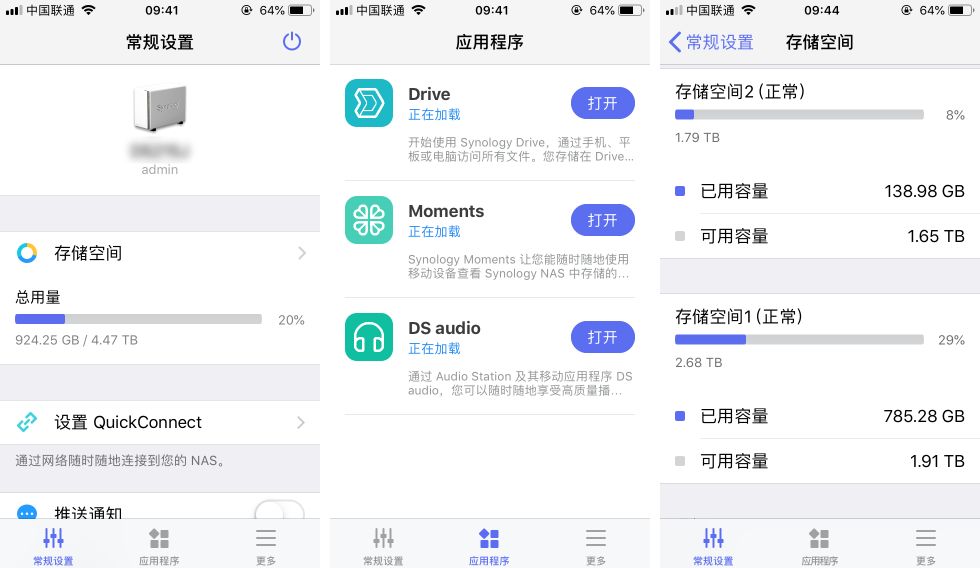This screenshot has width=980, height=568.
Task: Select 常规设置 tab on the 应用程序 screen
Action: click(383, 545)
